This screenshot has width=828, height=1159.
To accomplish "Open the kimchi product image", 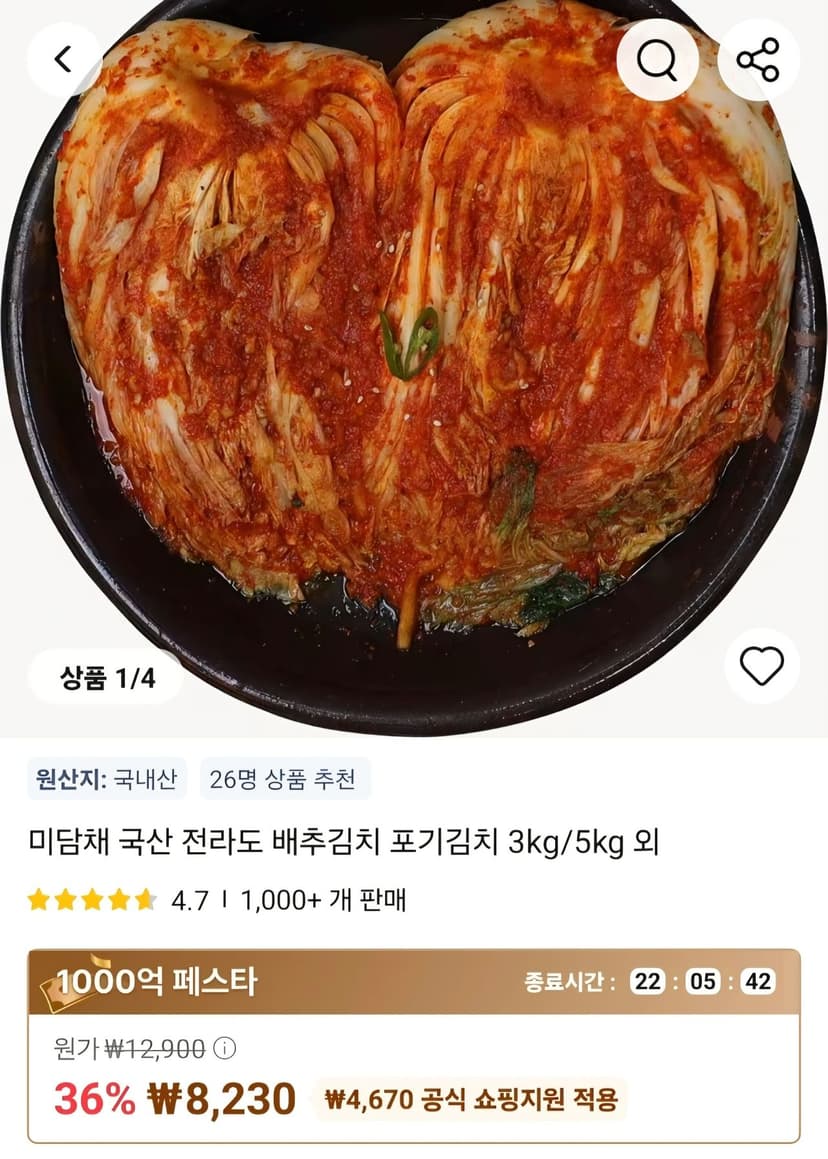I will 414,370.
